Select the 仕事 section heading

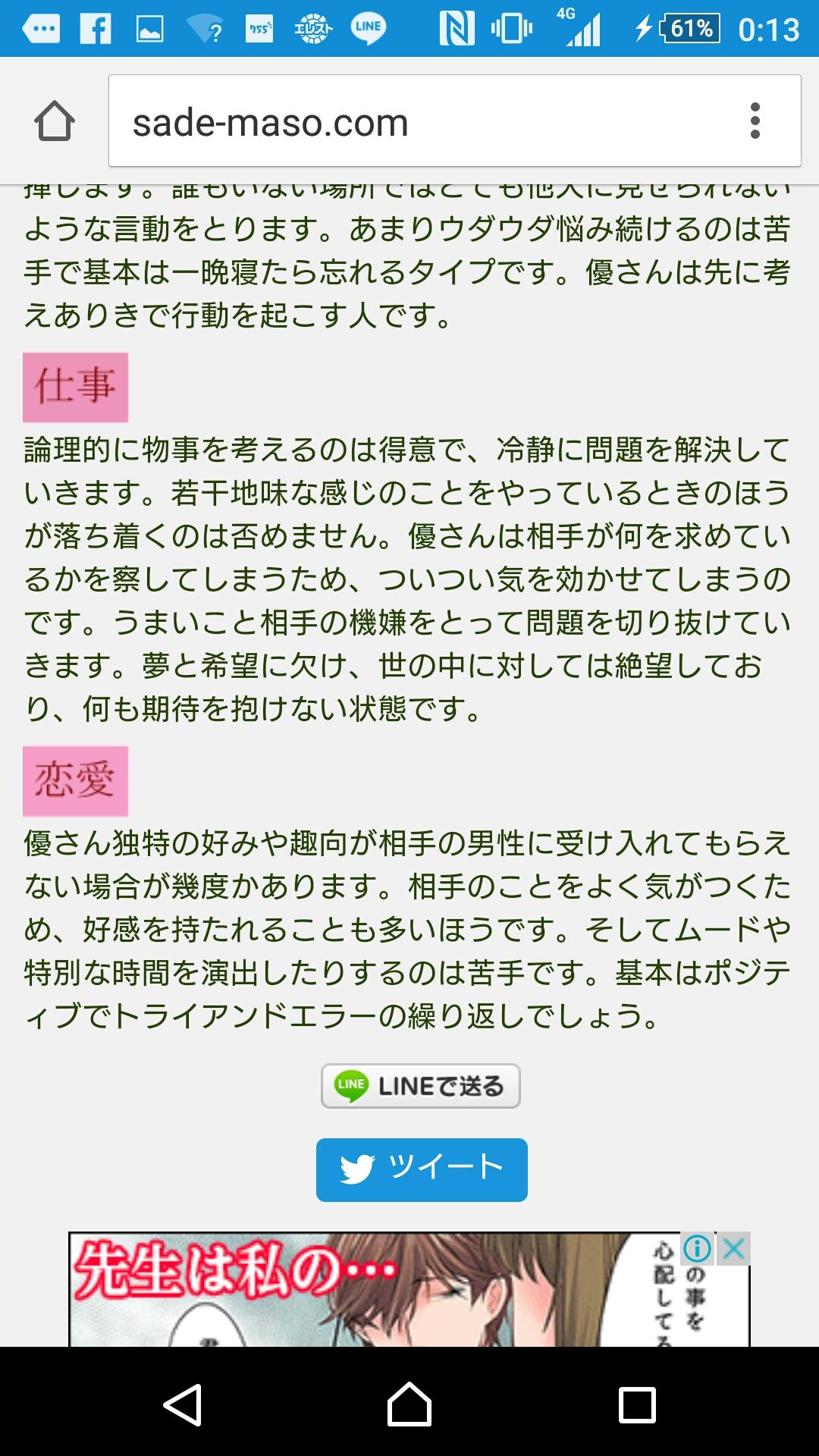tap(76, 387)
